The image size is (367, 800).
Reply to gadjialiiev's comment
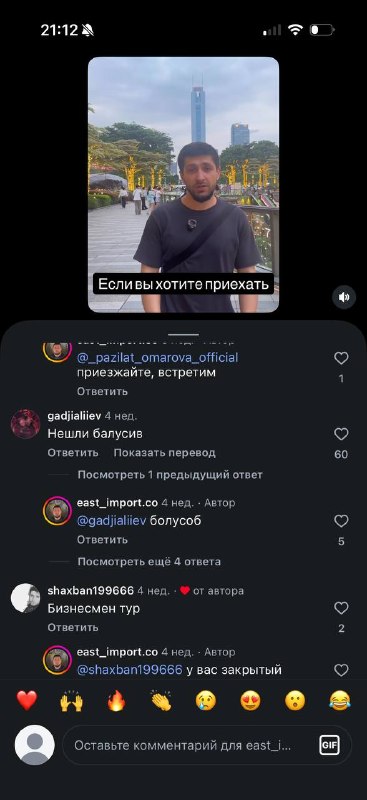pos(73,453)
